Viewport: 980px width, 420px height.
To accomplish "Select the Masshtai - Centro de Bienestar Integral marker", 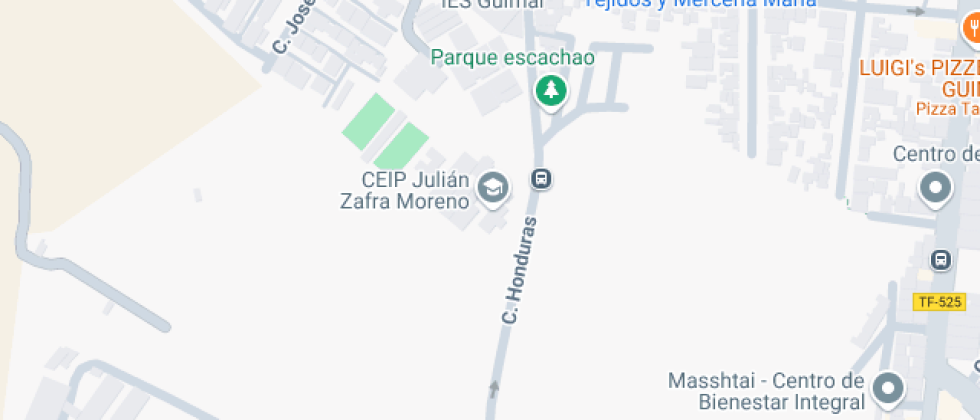I will (x=887, y=388).
